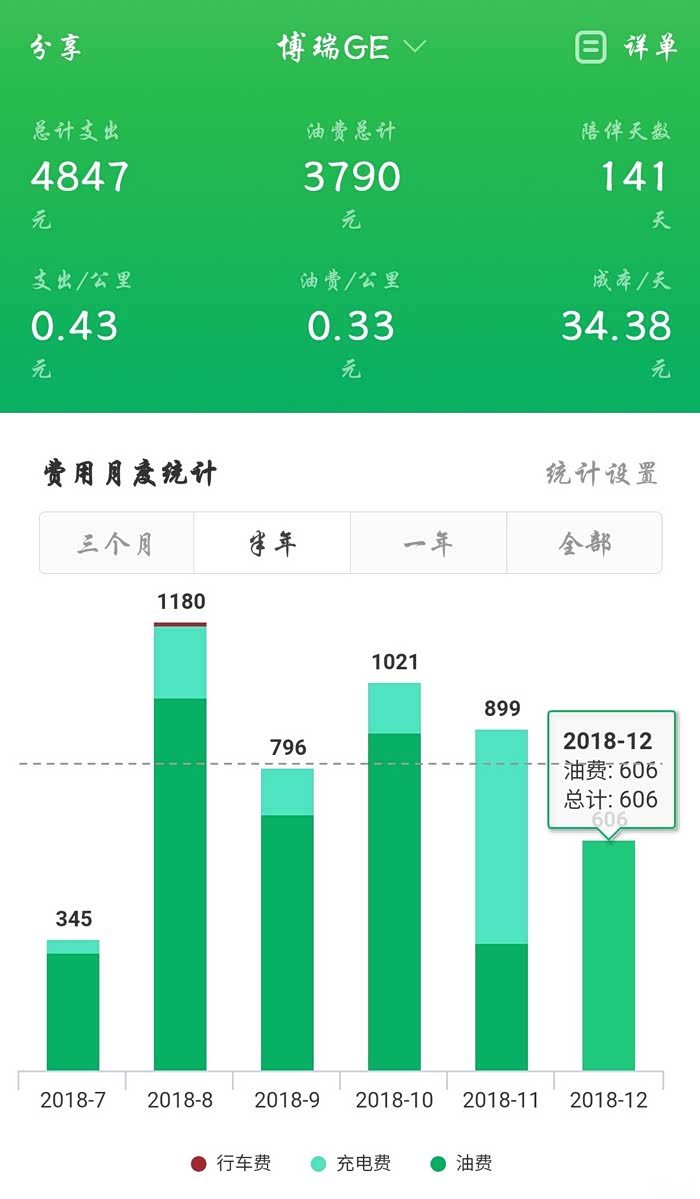Tap the 2018-12 bar
Image resolution: width=700 pixels, height=1199 pixels.
point(608,955)
